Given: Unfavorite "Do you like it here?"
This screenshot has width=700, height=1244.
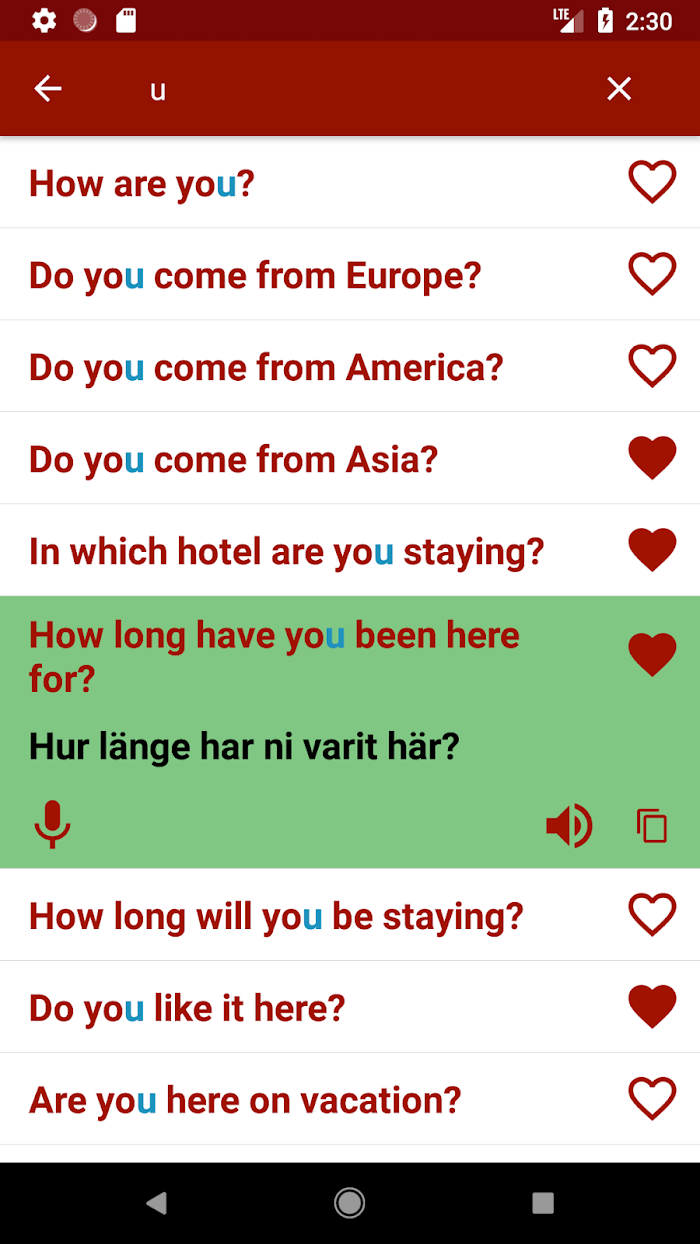Looking at the screenshot, I should [x=652, y=1007].
